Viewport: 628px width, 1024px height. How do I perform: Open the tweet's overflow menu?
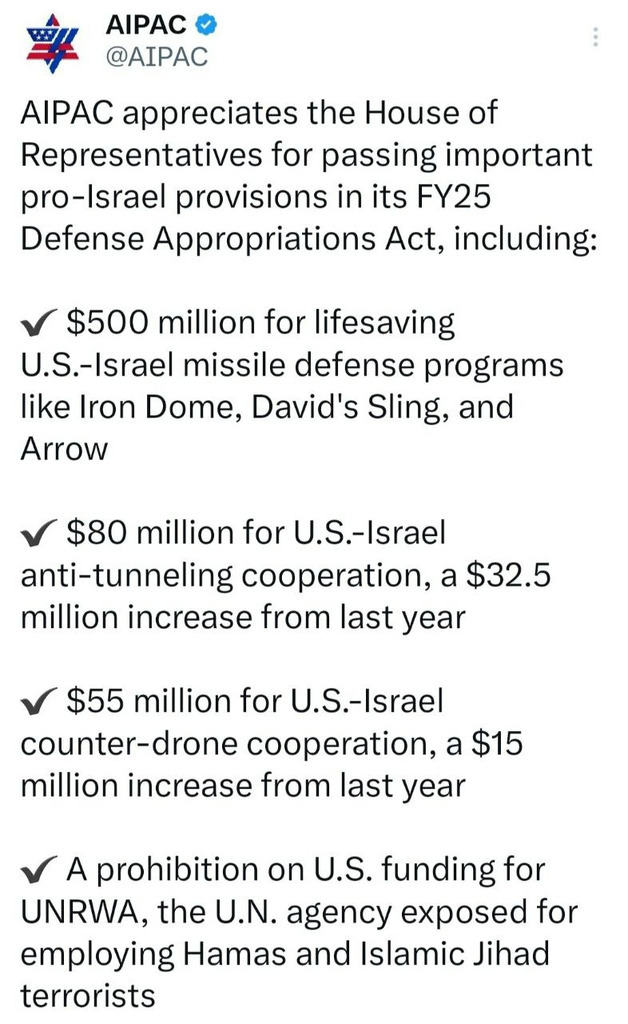pos(596,37)
